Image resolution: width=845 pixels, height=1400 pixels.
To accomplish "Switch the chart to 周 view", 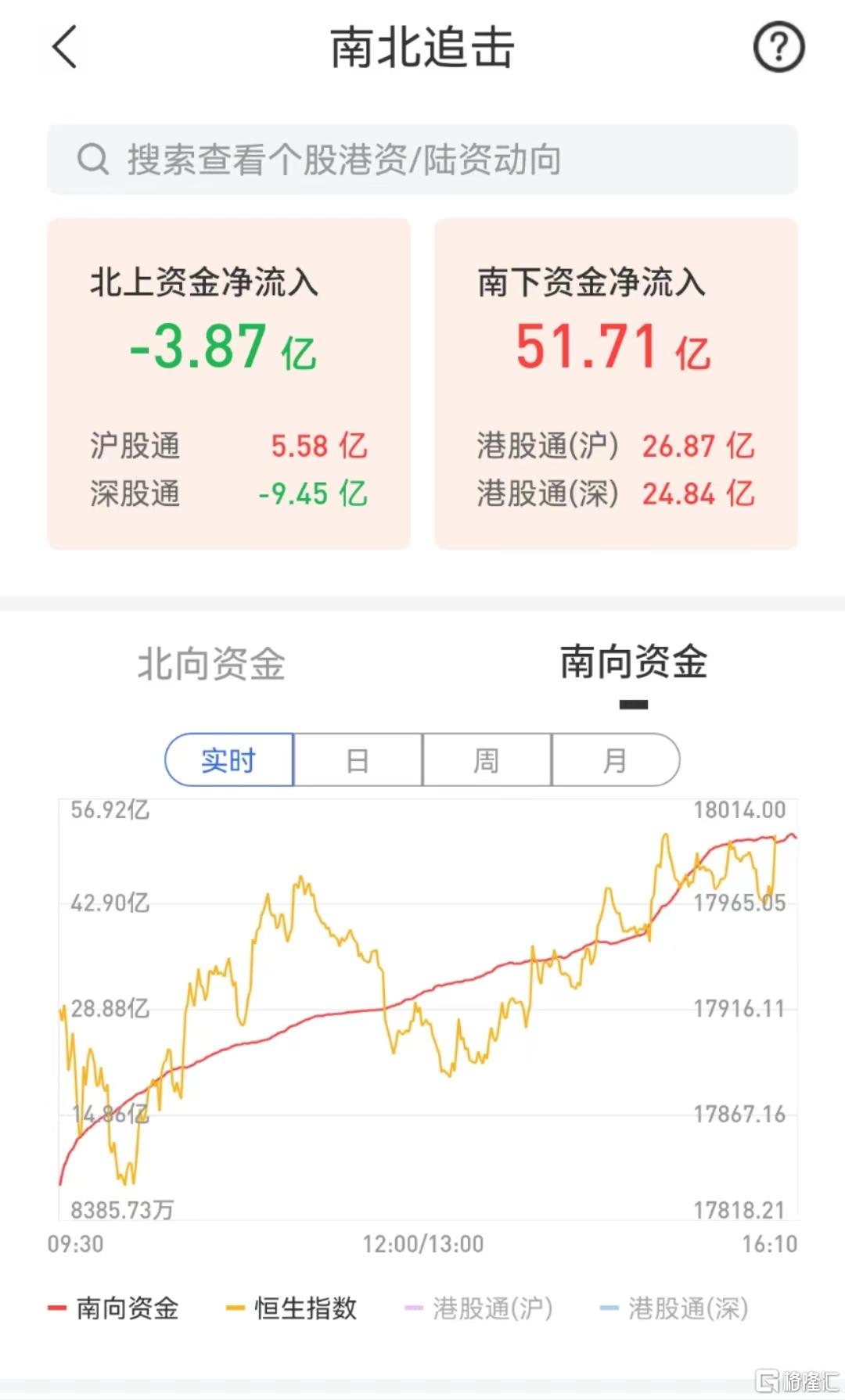I will coord(487,759).
